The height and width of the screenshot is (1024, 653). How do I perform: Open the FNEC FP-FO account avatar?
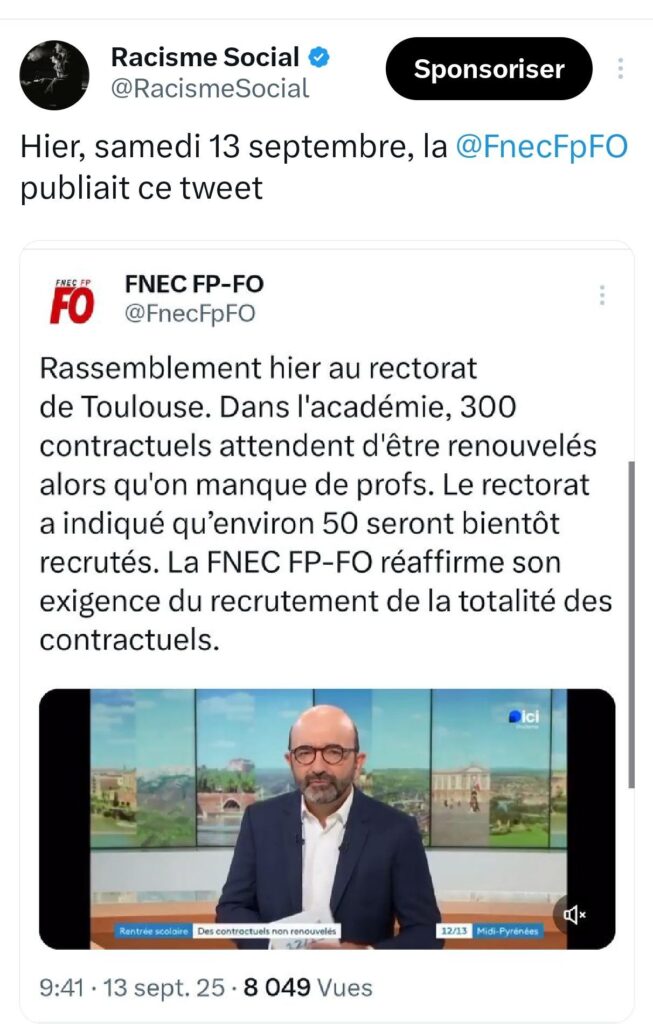point(71,298)
